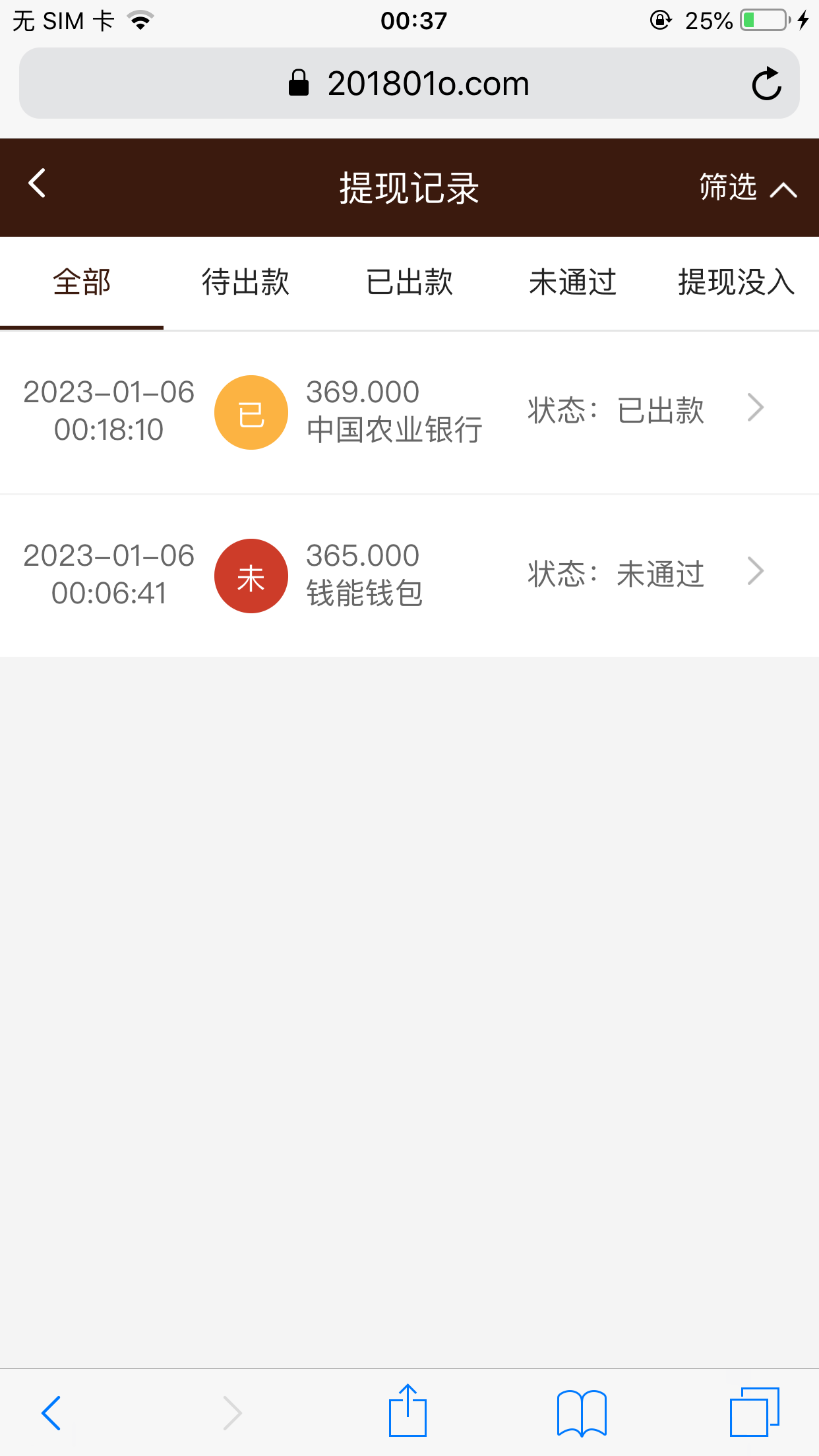Expand the 筛选 filter menu
Screen dimensions: 819x1456
click(747, 188)
